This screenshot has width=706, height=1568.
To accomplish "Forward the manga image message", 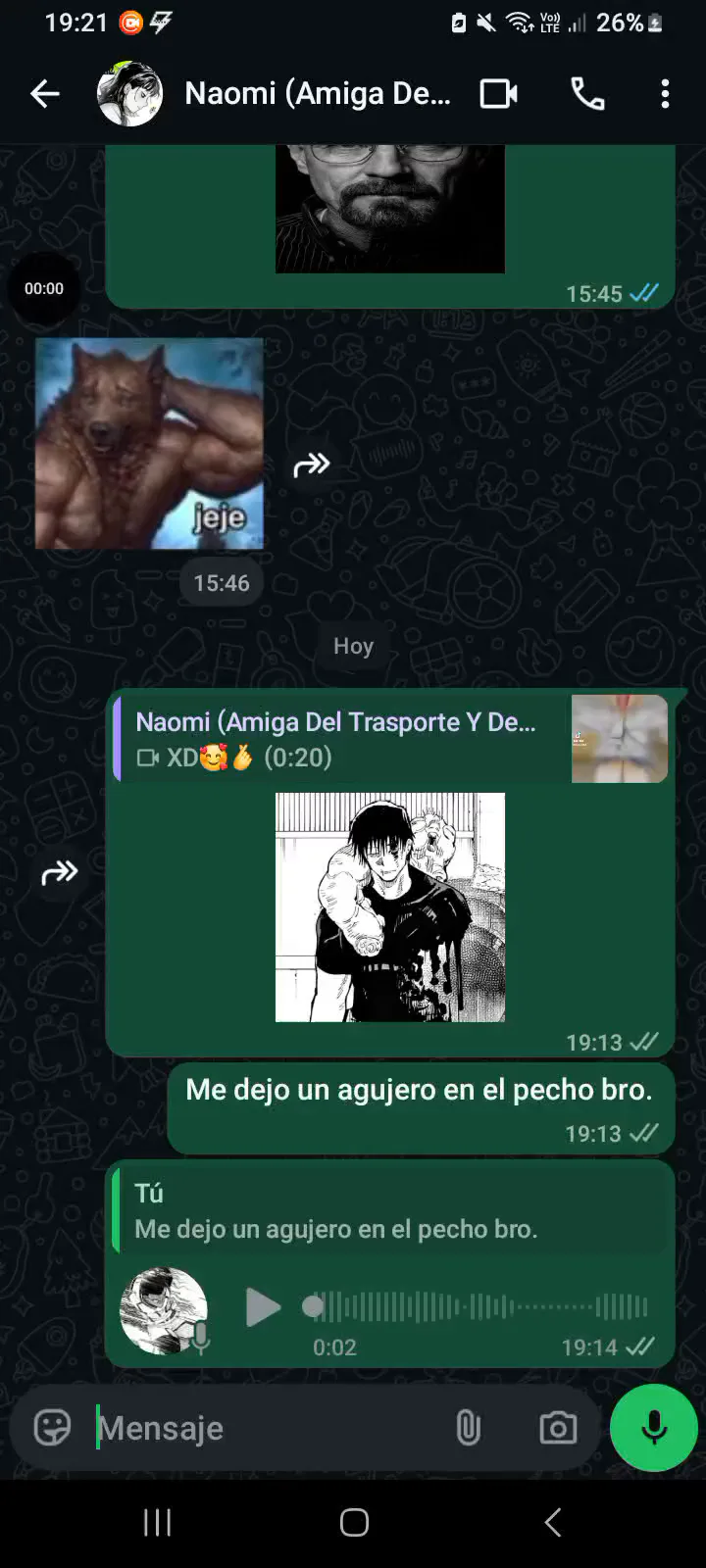I will 60,872.
